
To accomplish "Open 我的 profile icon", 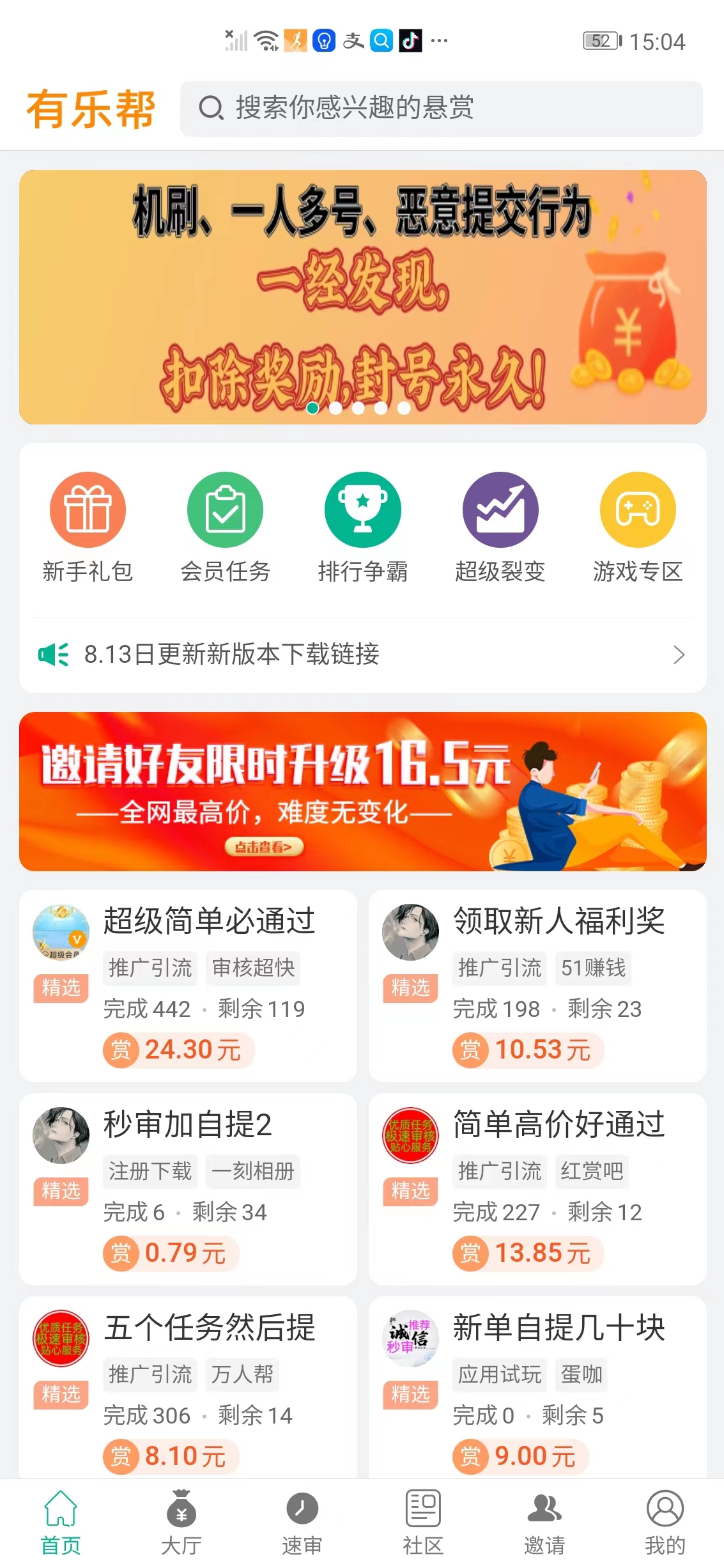I will (x=663, y=1509).
